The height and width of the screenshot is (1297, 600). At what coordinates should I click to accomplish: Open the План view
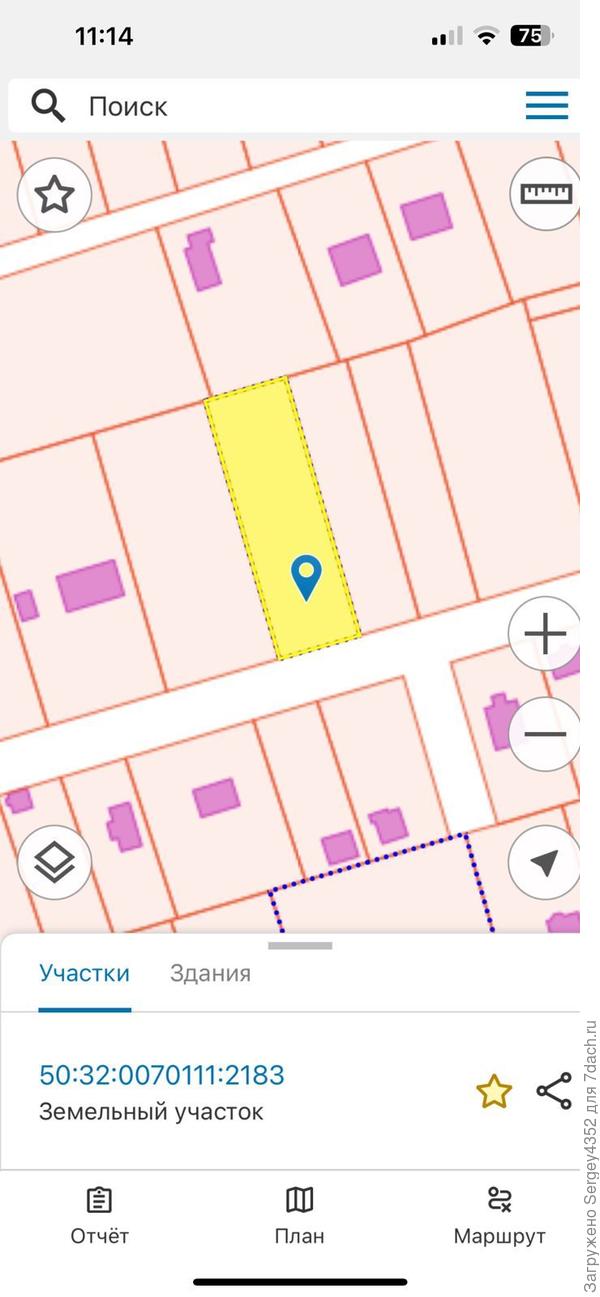[x=300, y=1216]
